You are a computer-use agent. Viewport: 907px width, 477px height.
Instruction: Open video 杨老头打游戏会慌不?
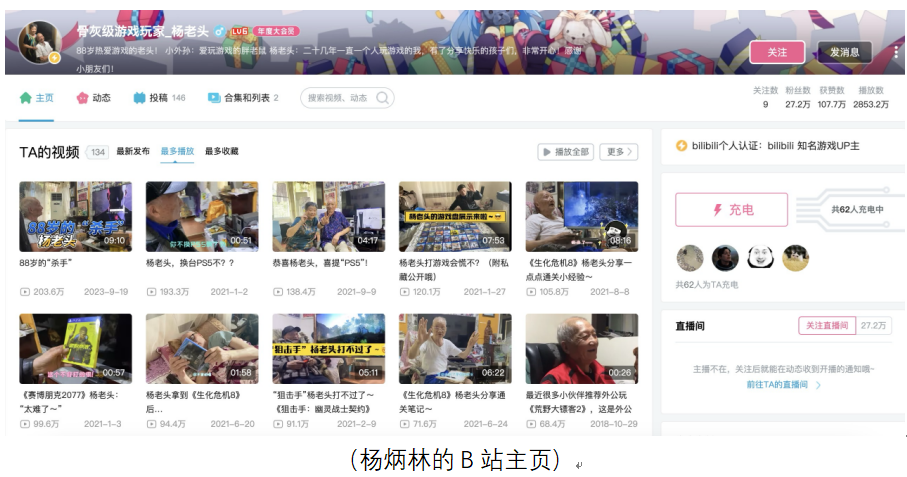(x=454, y=216)
